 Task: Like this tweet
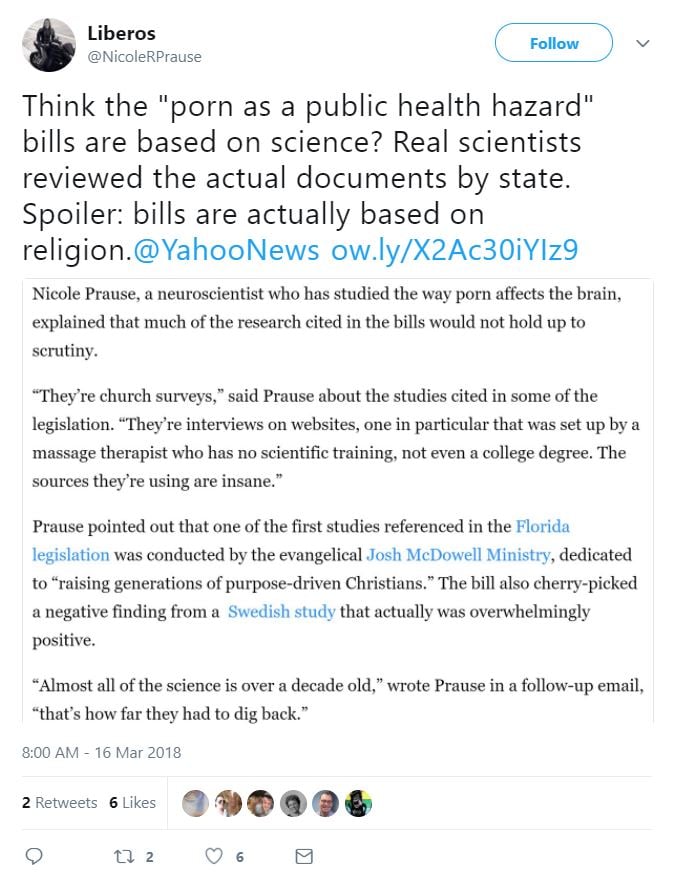point(213,856)
